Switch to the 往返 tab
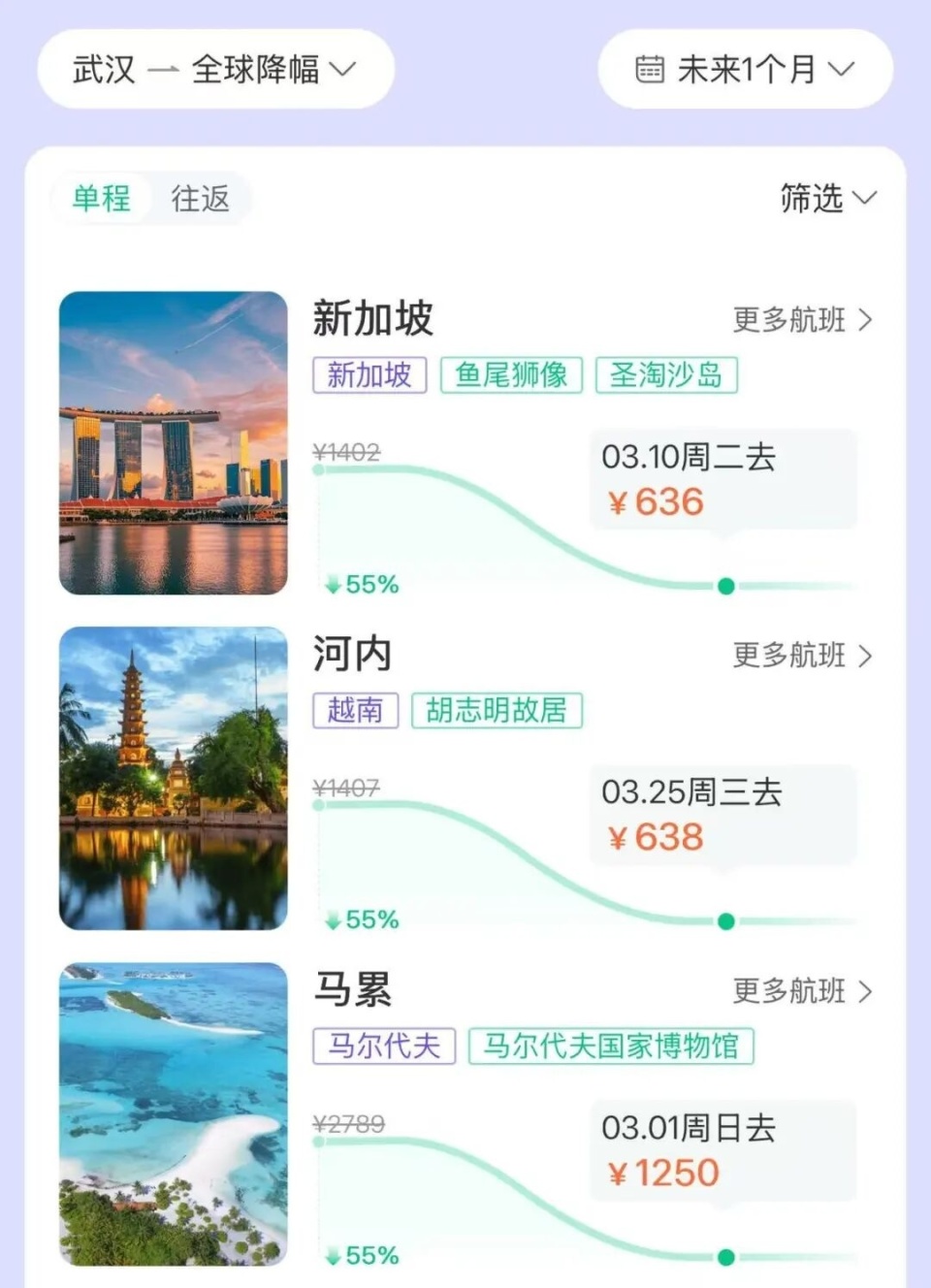 (201, 198)
